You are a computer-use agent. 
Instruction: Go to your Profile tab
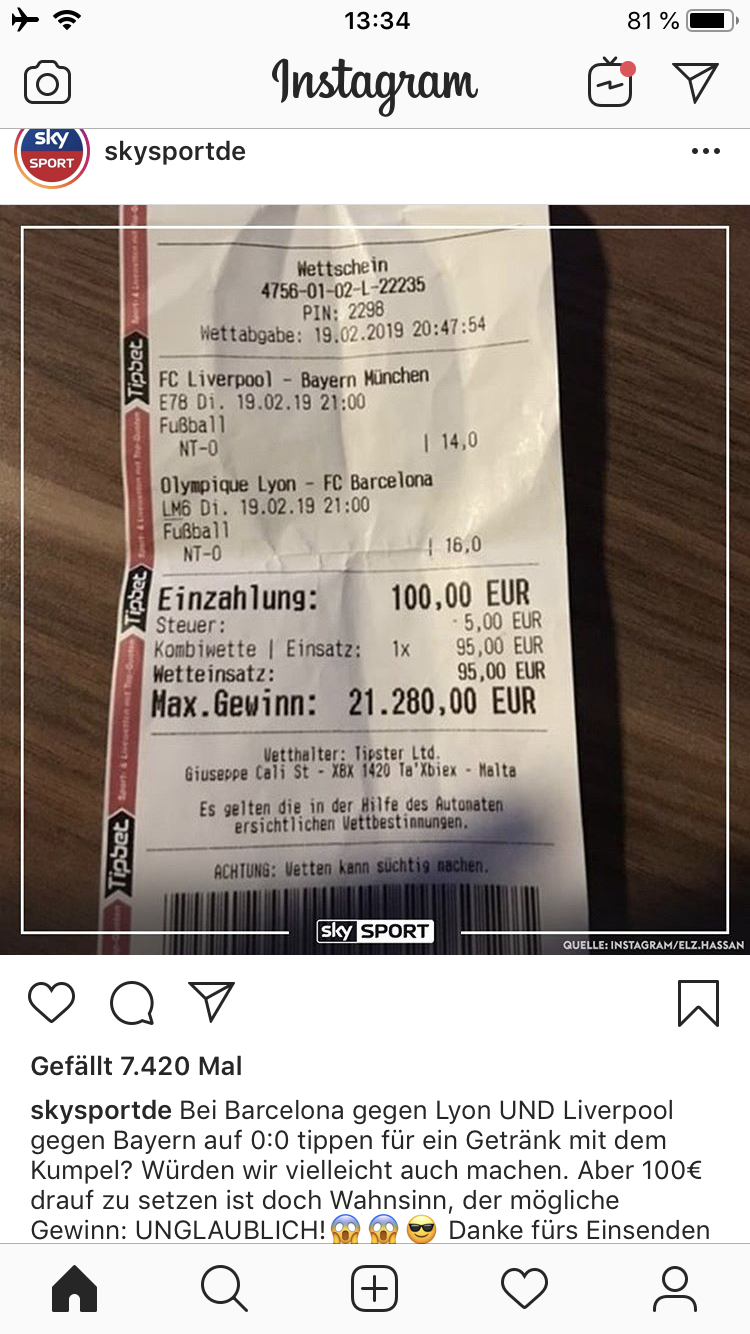pos(675,1289)
